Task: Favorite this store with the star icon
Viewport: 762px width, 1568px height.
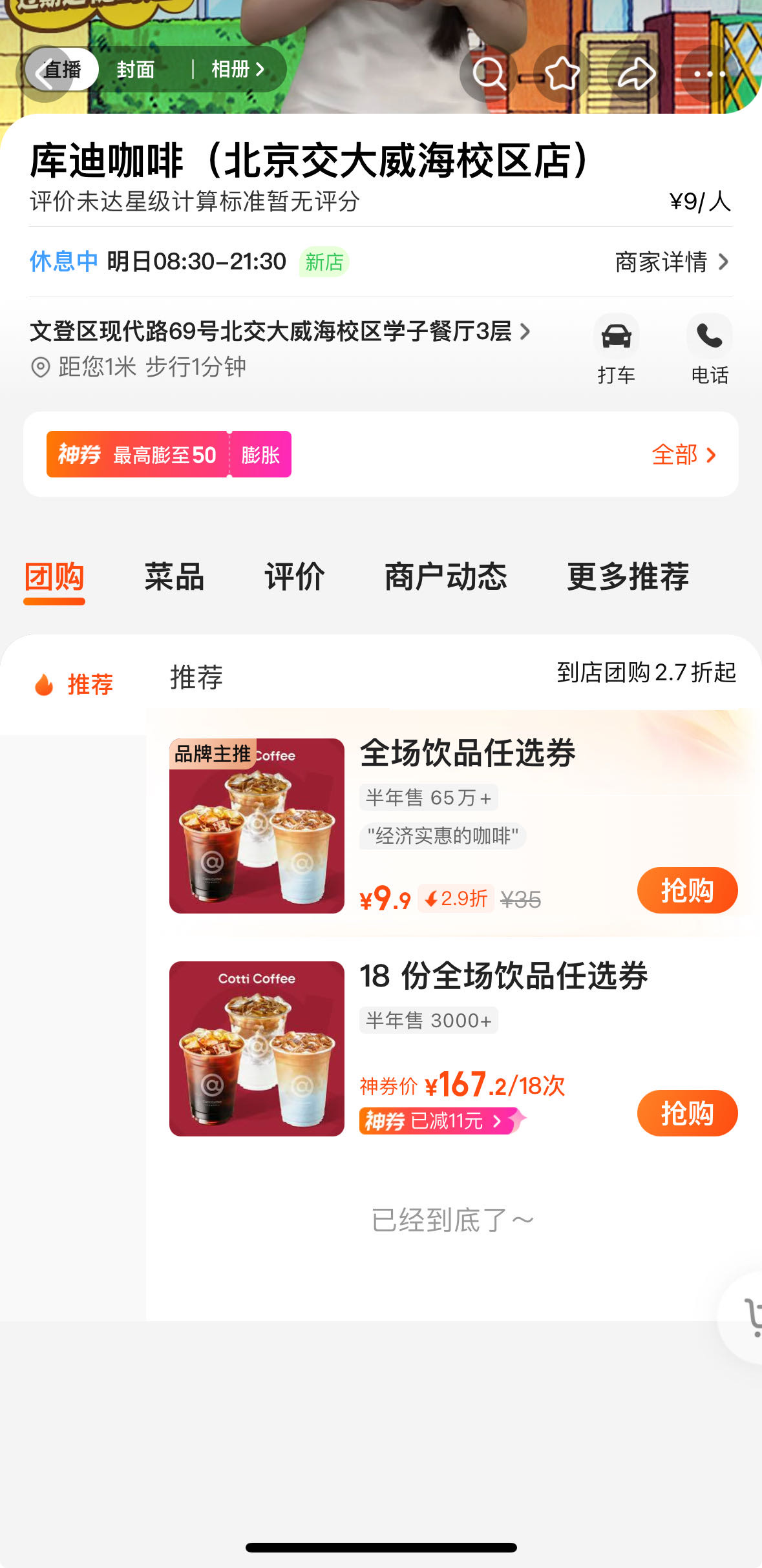Action: (562, 73)
